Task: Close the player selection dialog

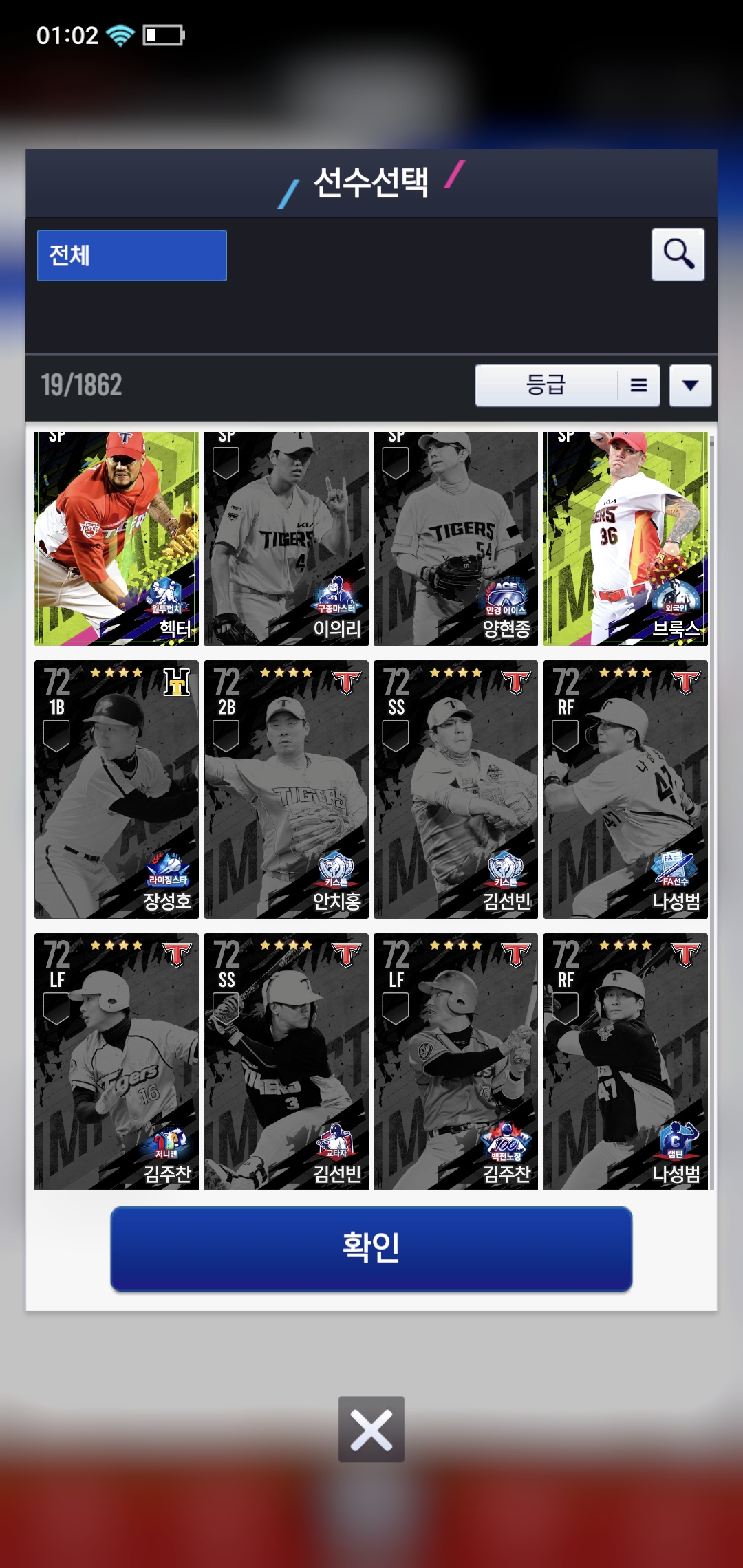Action: point(371,1429)
